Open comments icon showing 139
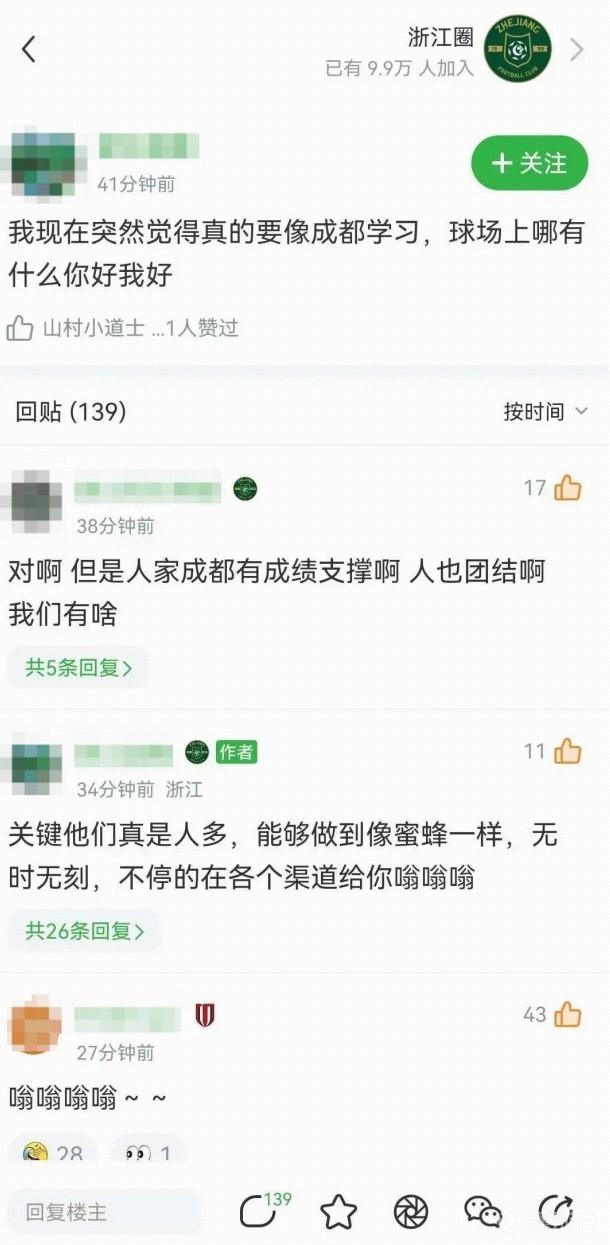 (259, 1211)
